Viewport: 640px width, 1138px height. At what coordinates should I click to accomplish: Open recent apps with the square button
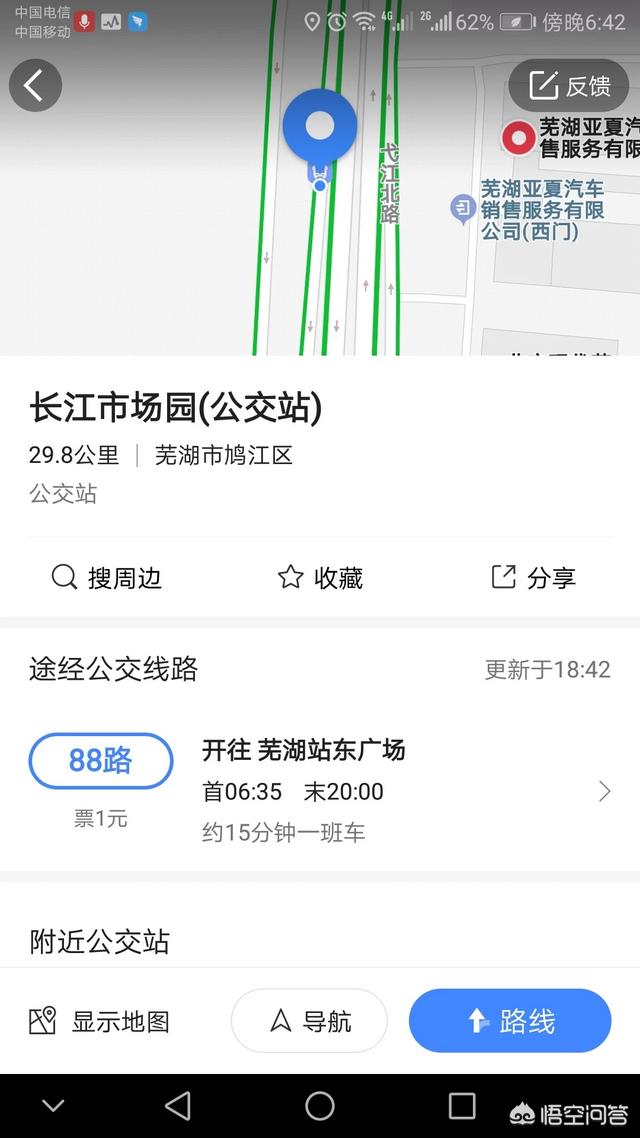click(462, 1106)
